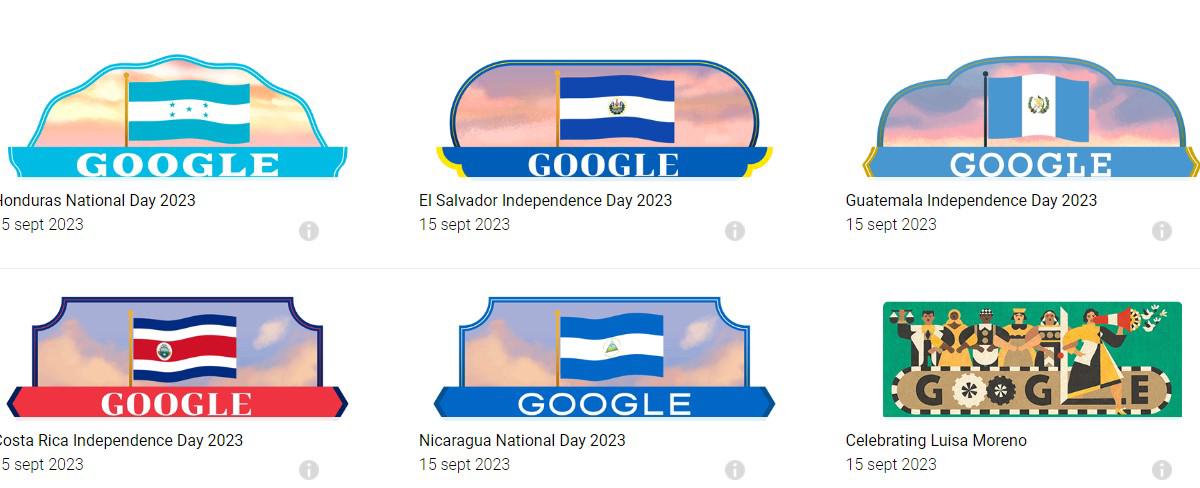Show info for Honduras National Day doodle
1200x488 pixels.
[309, 231]
